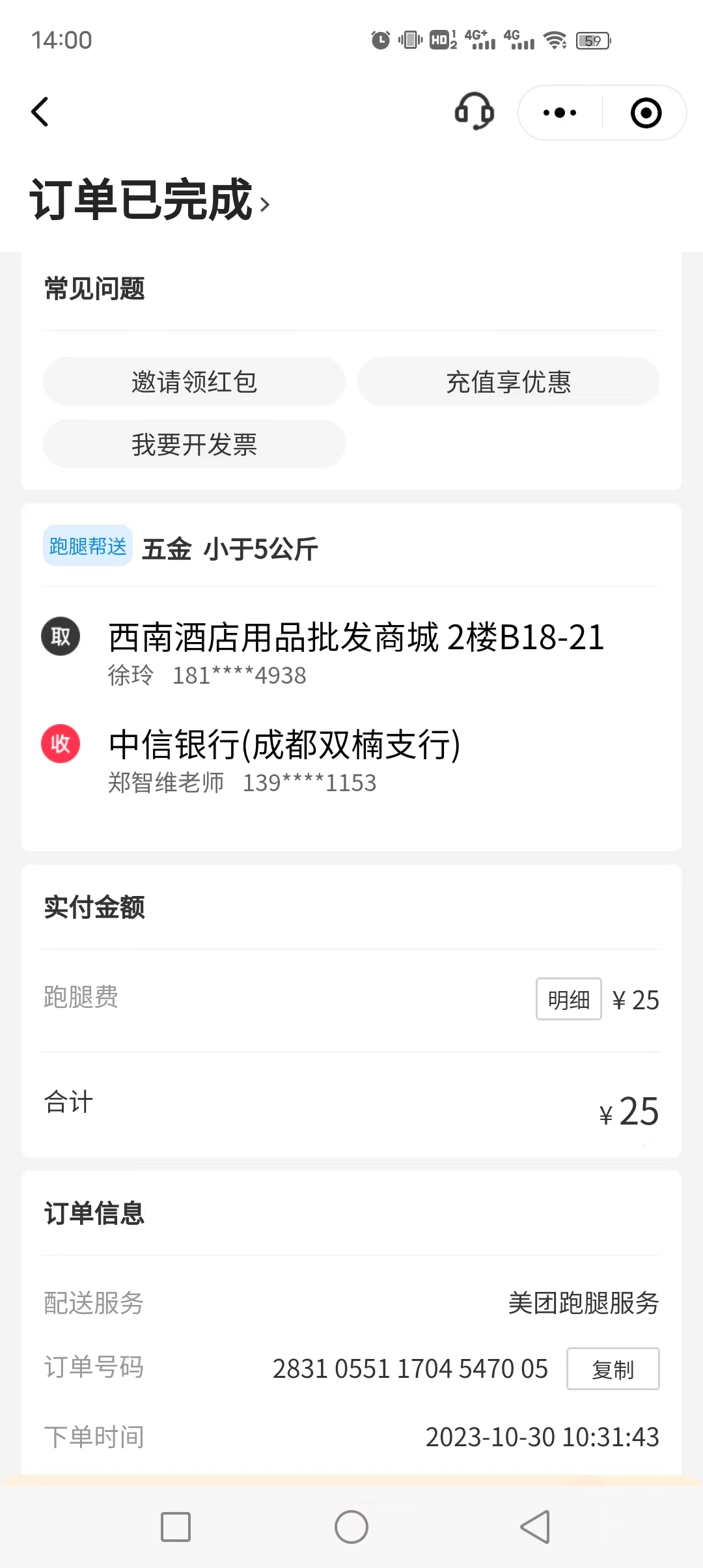
Task: Expand the 订单已完成 order status details
Action: tap(150, 199)
